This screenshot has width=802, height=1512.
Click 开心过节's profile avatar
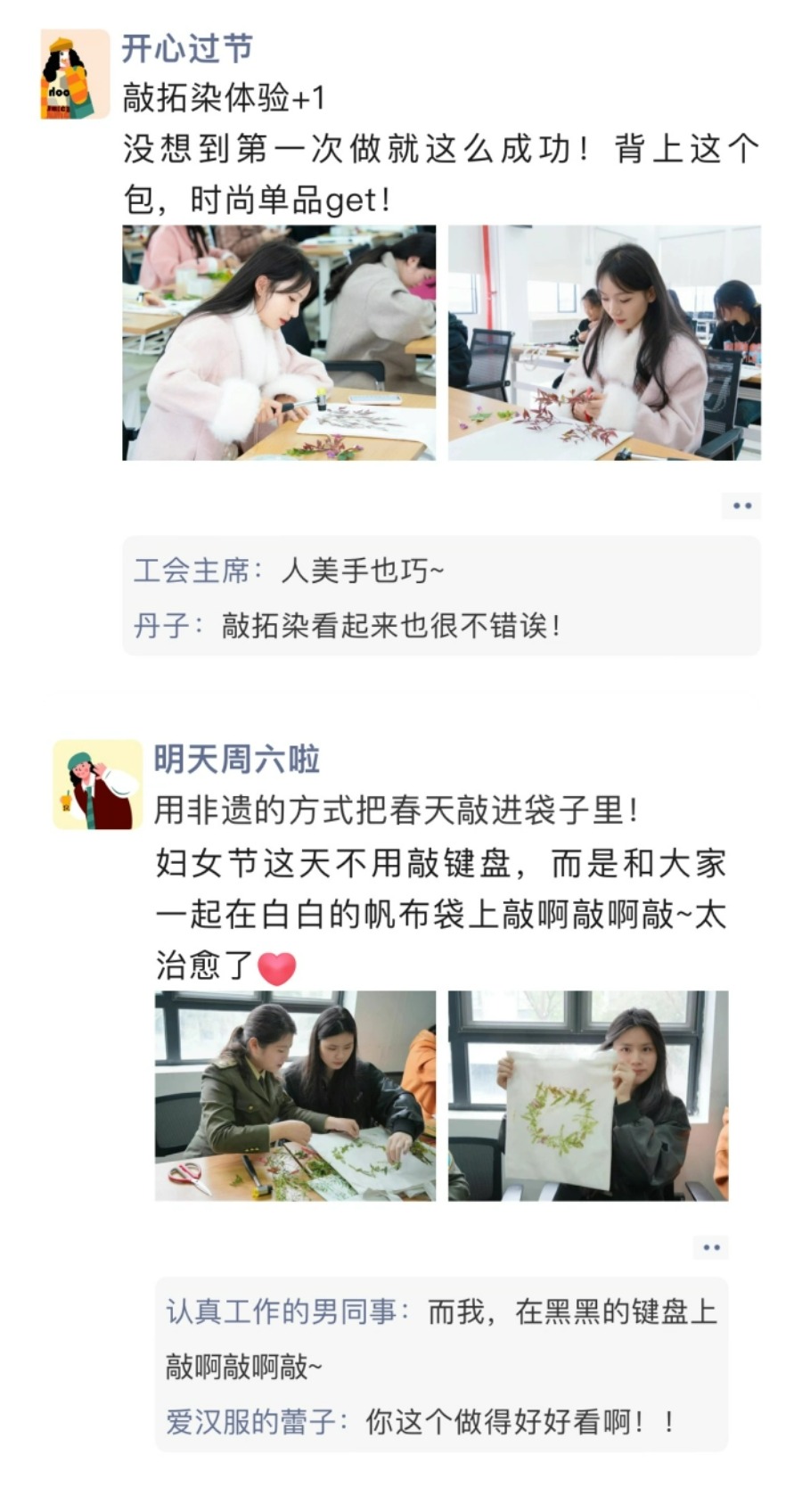[x=73, y=73]
